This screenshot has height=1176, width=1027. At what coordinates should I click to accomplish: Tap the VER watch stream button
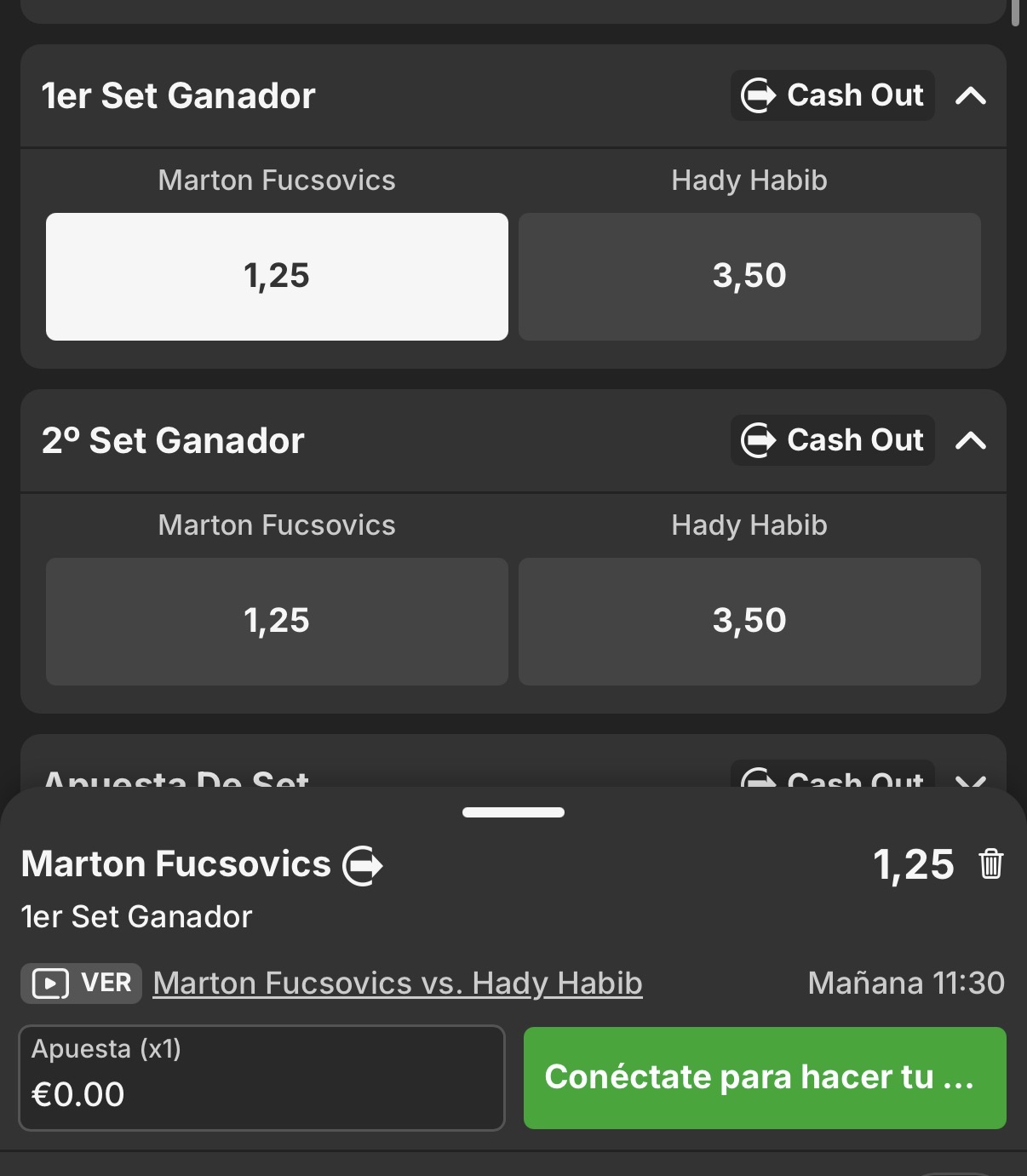82,983
